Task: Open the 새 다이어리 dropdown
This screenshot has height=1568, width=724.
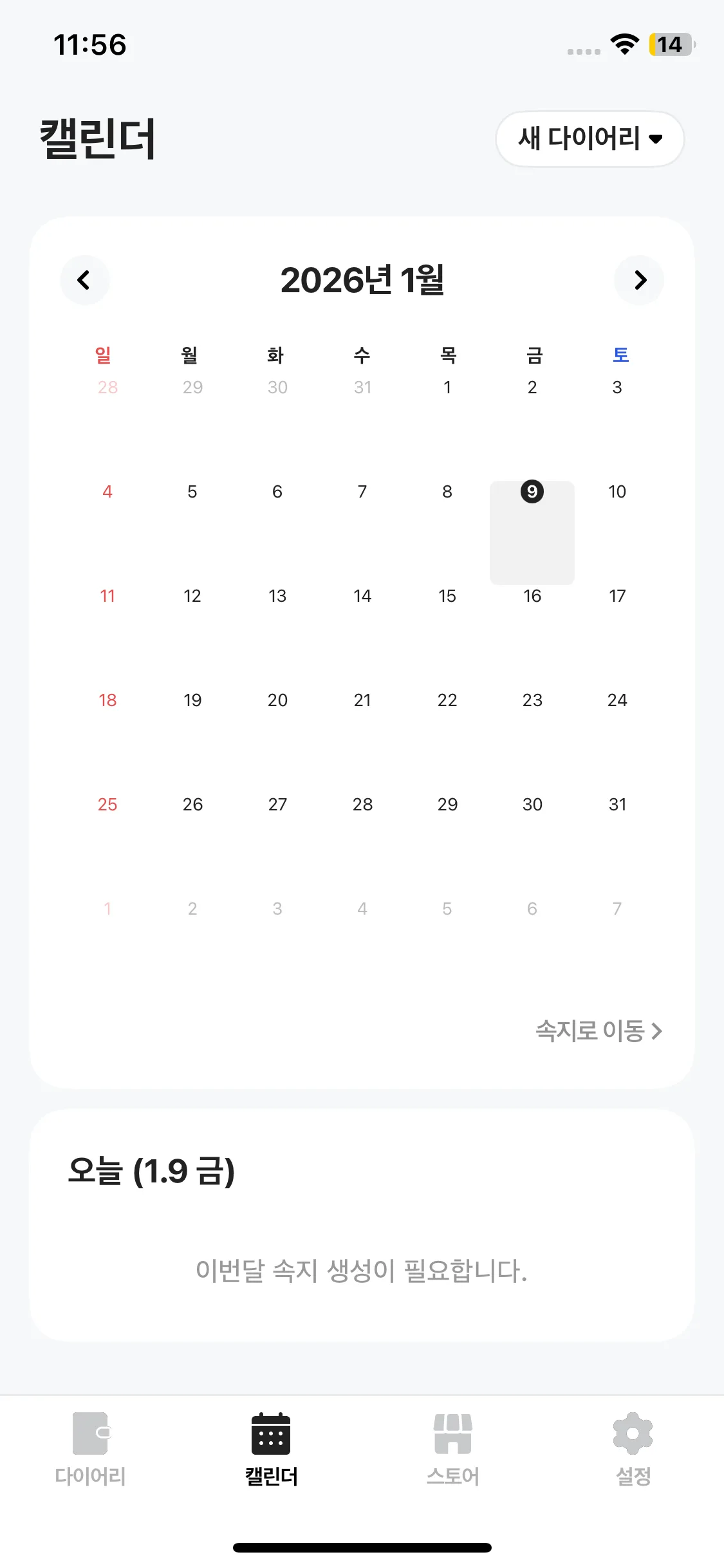Action: [x=589, y=138]
